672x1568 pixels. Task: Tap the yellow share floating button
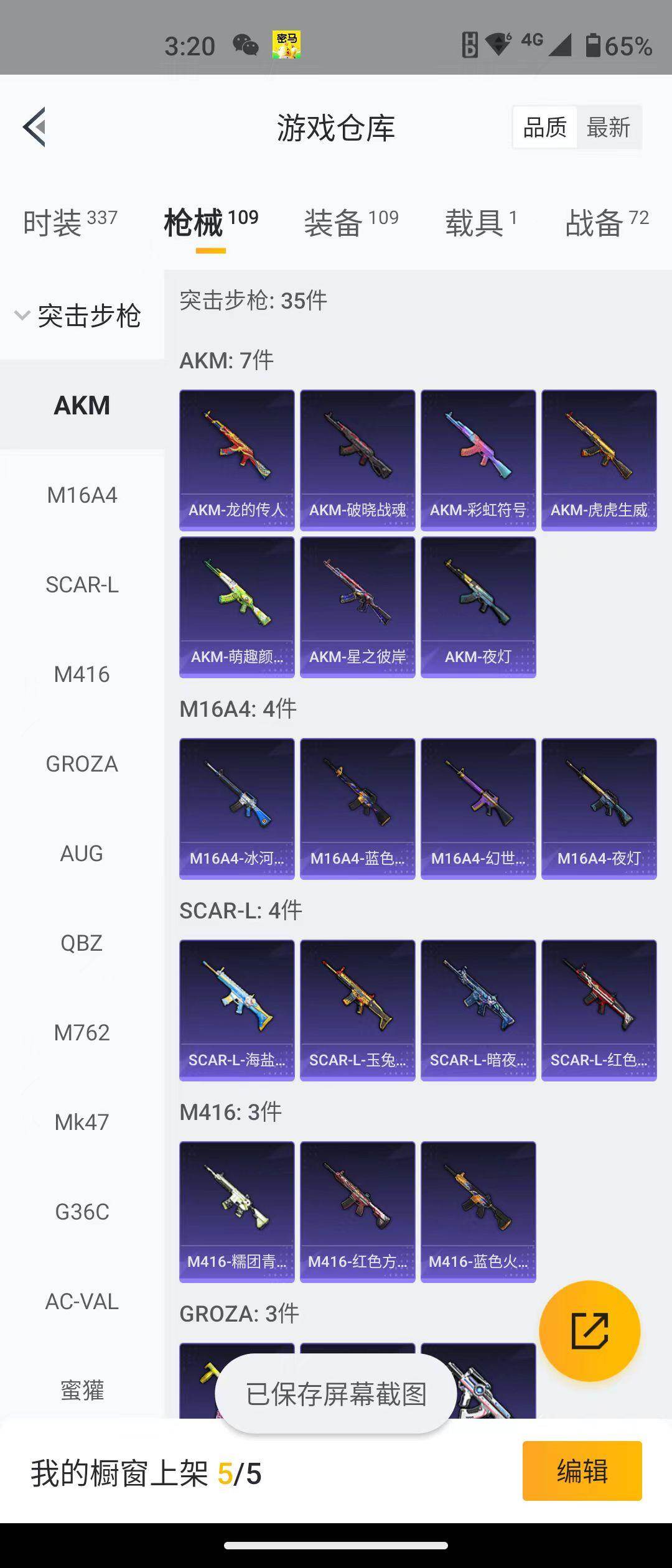click(589, 1332)
